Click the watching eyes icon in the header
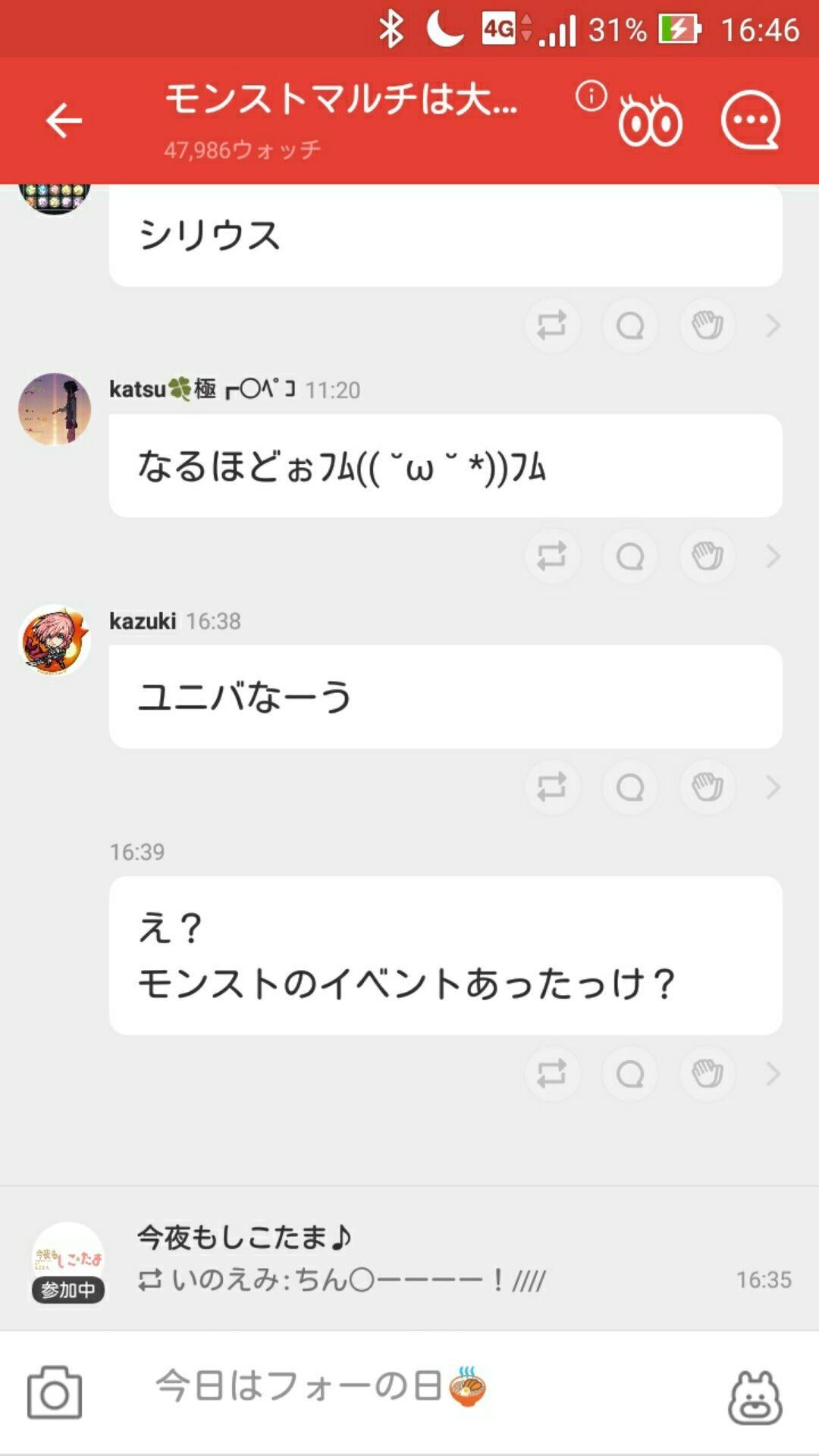 652,119
